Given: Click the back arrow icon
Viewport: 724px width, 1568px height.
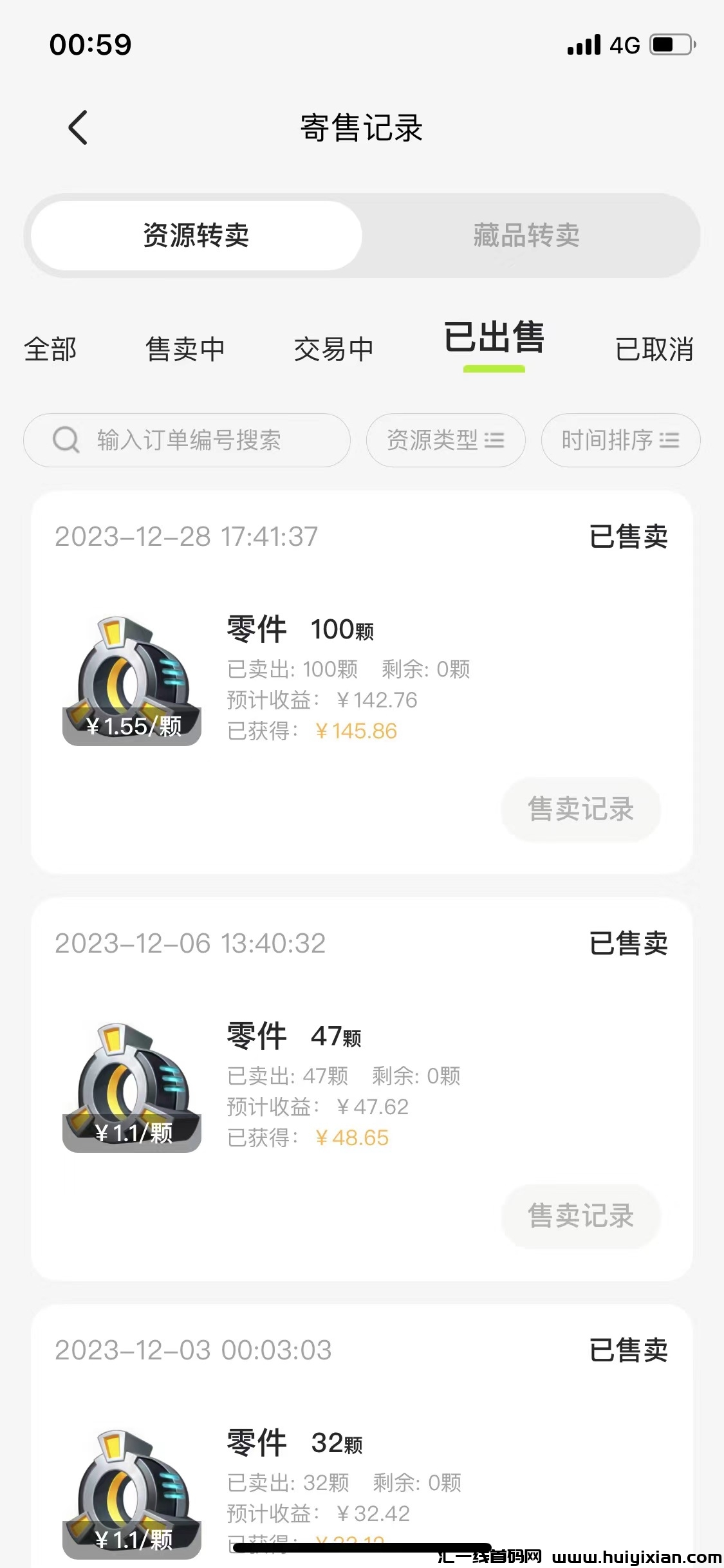Looking at the screenshot, I should [x=77, y=126].
